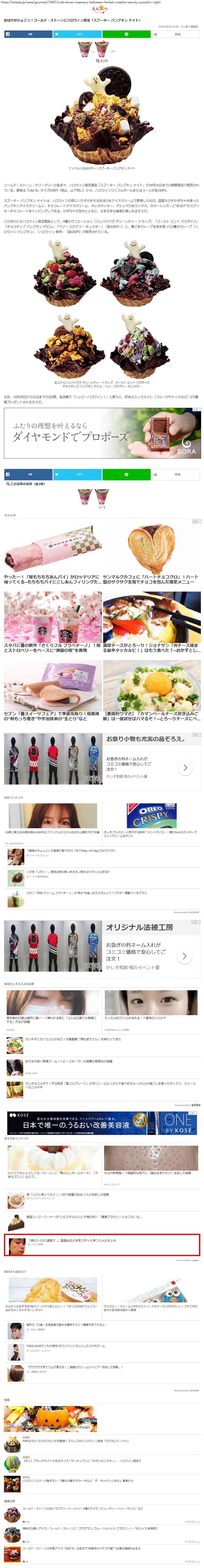
Task: Open the OREO CRISPY recommended article
Action: click(152, 819)
